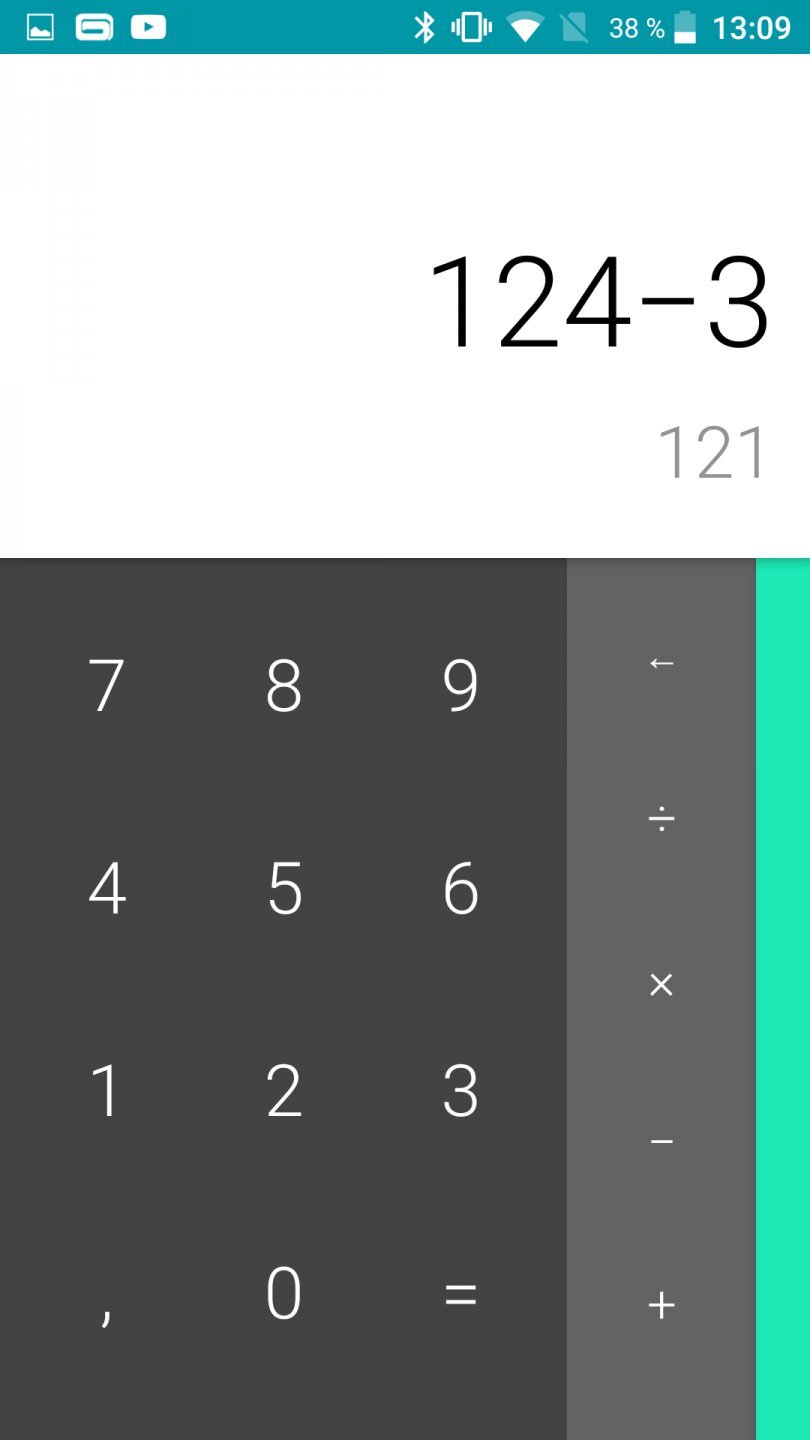
Task: Tap the number 1 key
Action: (x=106, y=1090)
